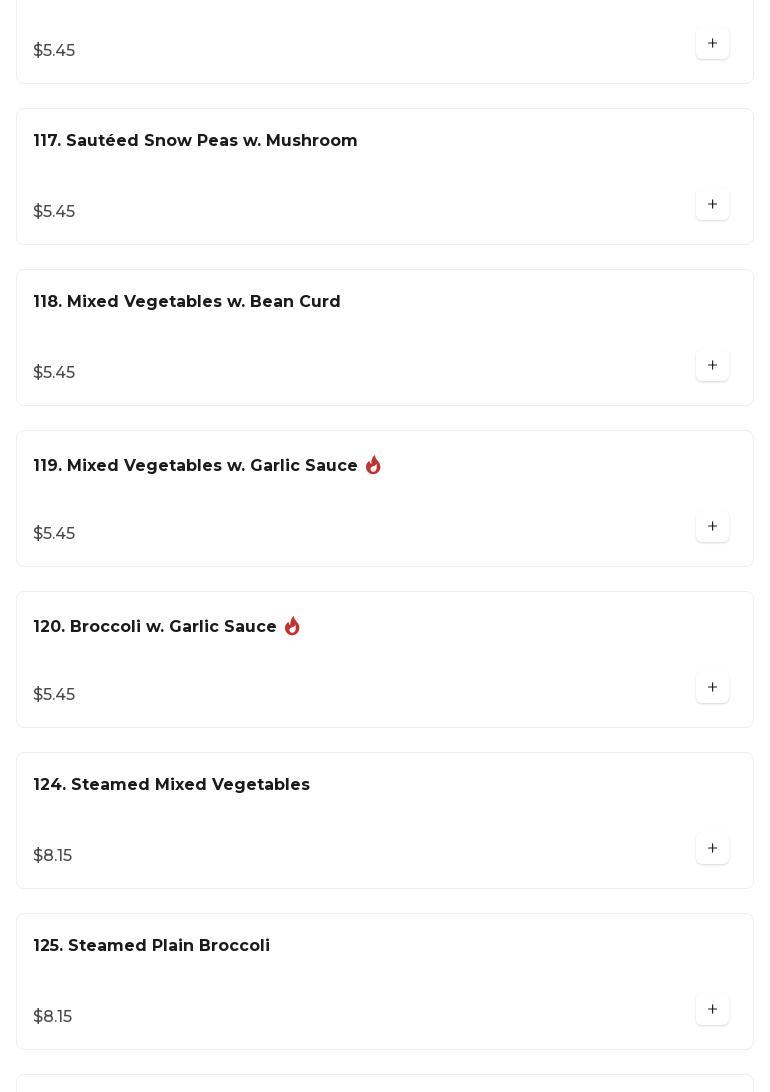Image resolution: width=770 pixels, height=1092 pixels.
Task: Tap plus button for Steamed Plain Broccoli
Action: pyautogui.click(x=712, y=1010)
